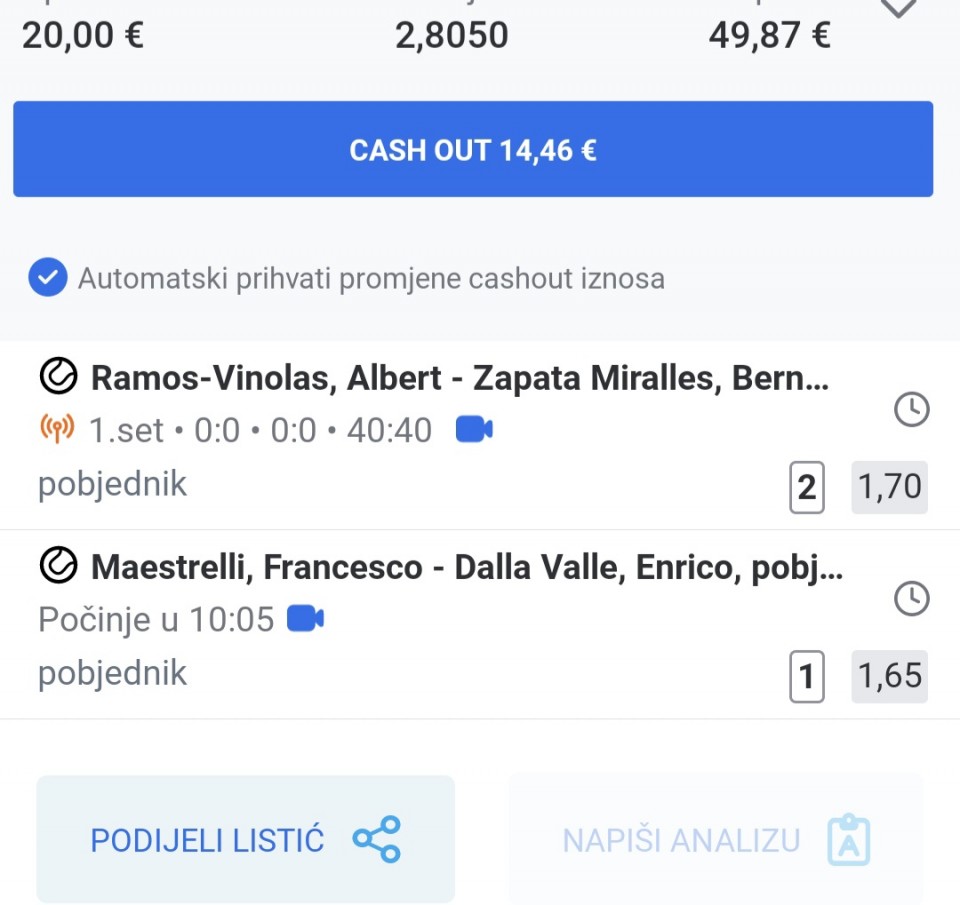Image resolution: width=960 pixels, height=905 pixels.
Task: Uncheck automatic acceptance of cashout changes
Action: [x=47, y=278]
